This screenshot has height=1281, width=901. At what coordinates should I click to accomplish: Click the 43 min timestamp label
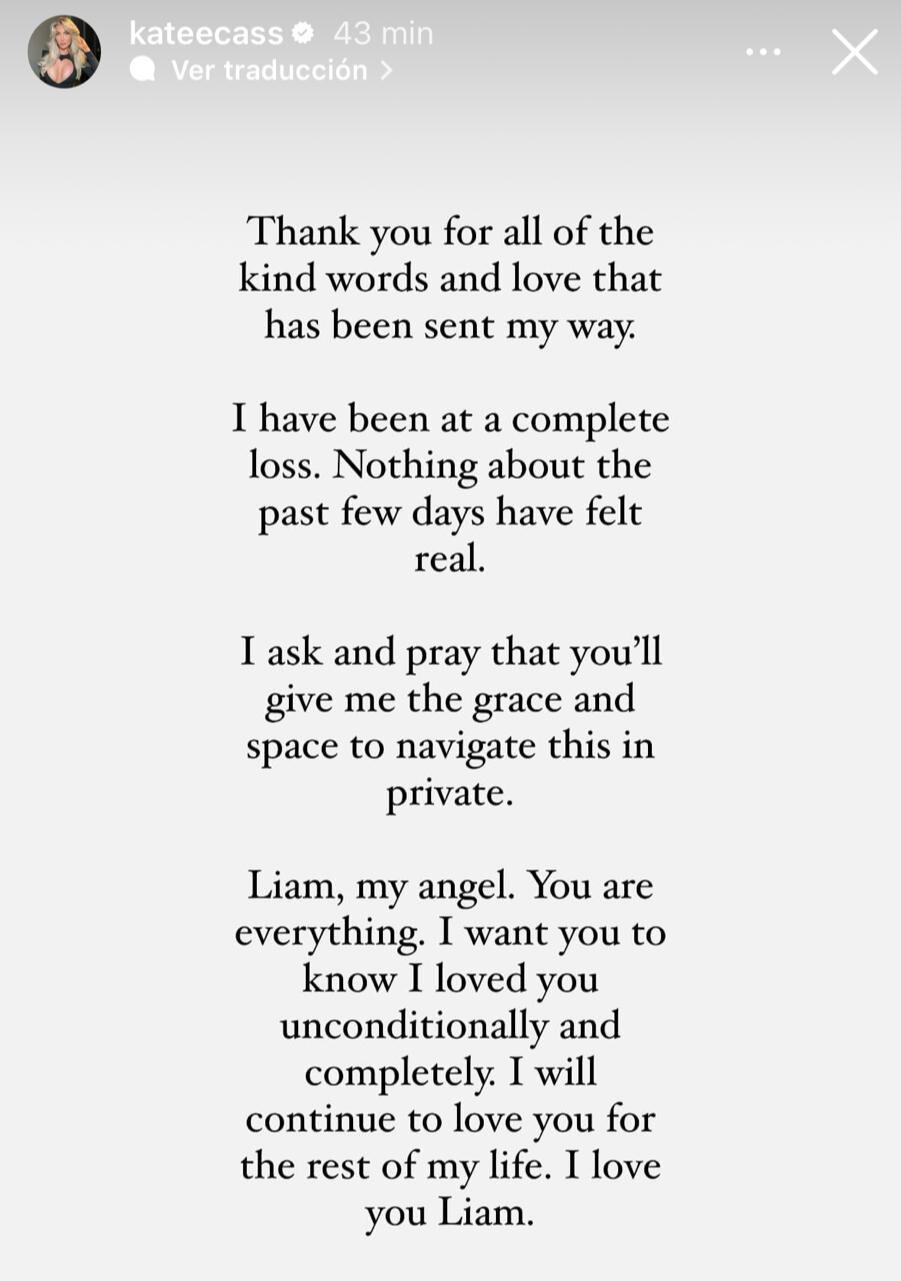pos(382,31)
